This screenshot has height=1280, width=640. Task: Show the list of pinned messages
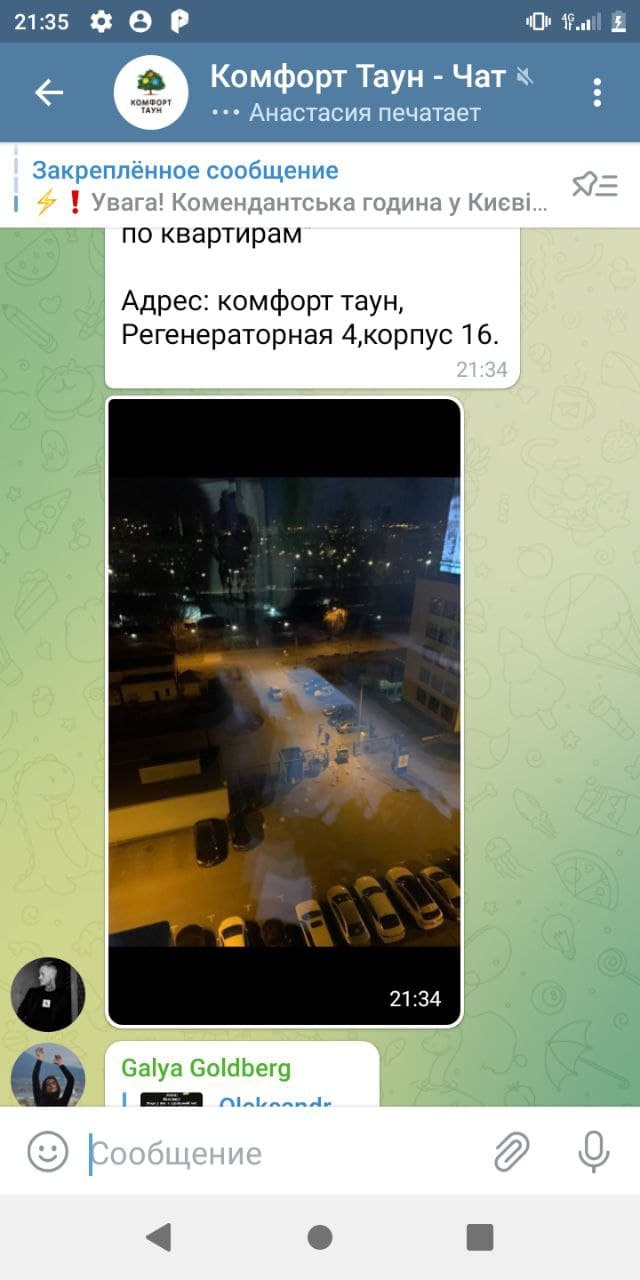(x=594, y=185)
